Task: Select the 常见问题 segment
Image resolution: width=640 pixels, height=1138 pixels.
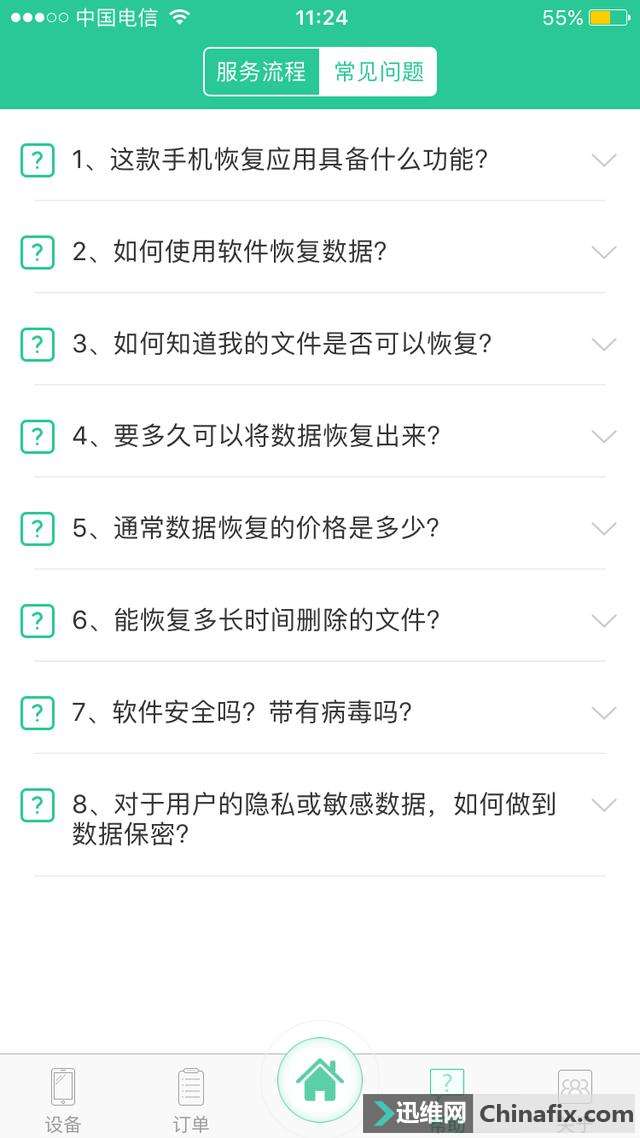Action: tap(378, 72)
